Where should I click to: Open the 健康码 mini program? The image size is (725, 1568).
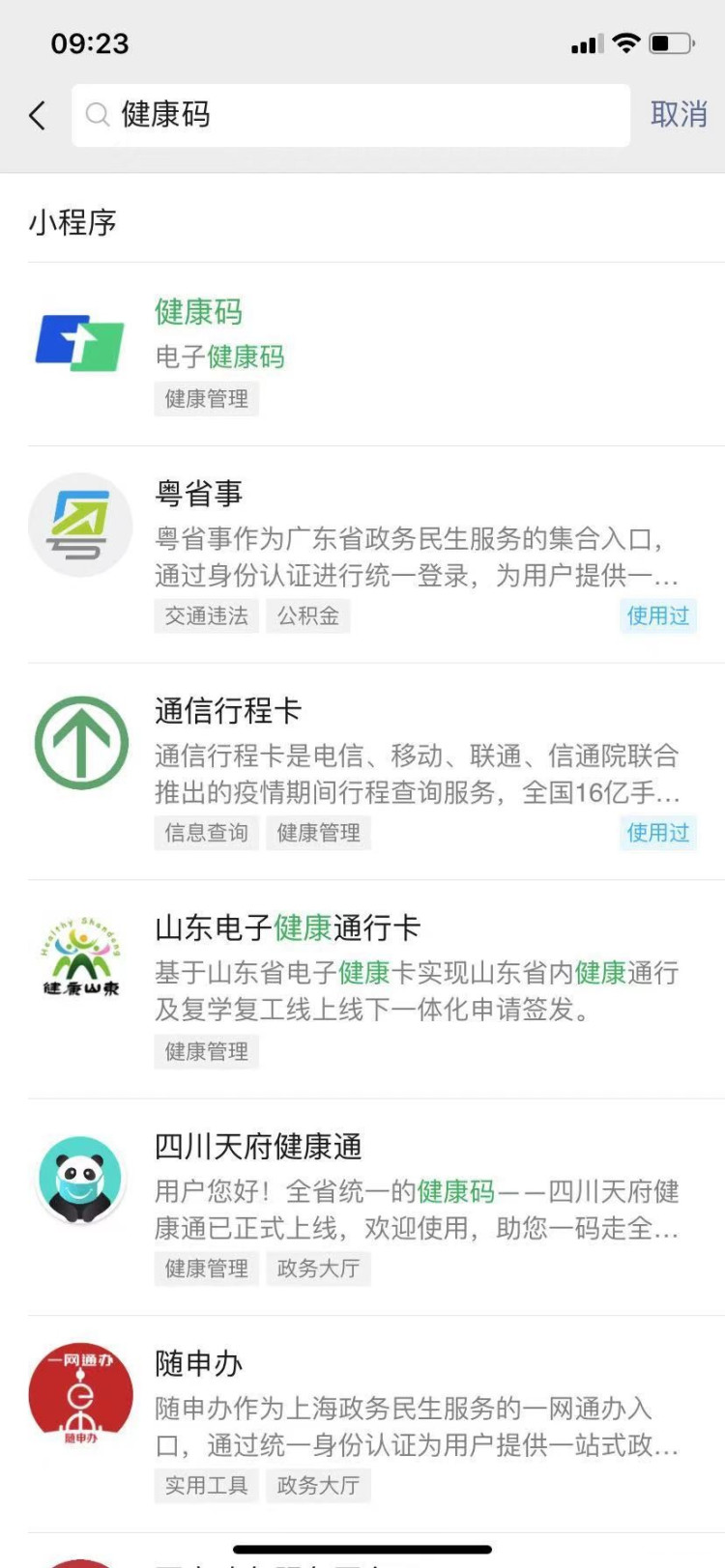point(198,312)
